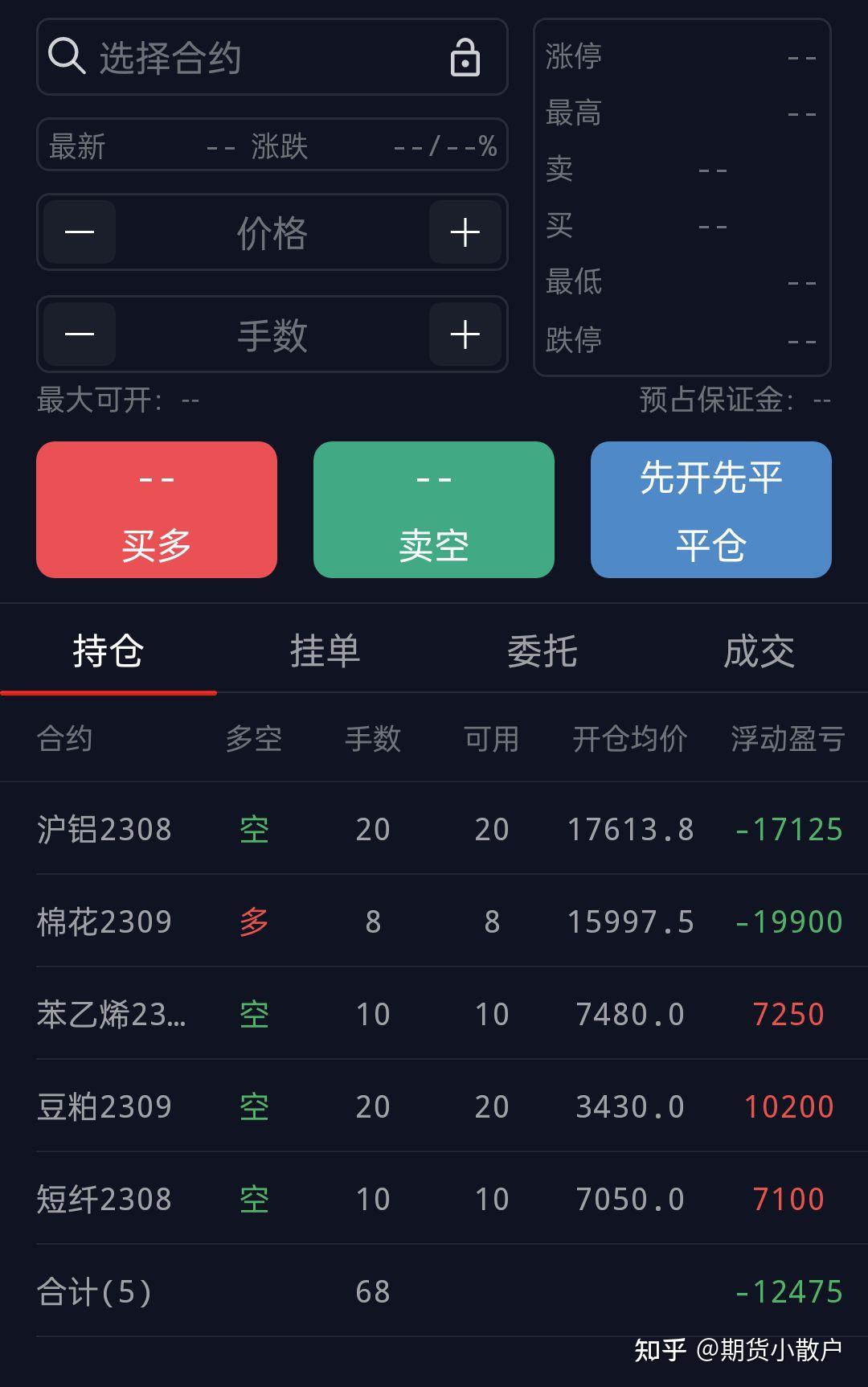Decrease the 手数 with the minus button
This screenshot has height=1387, width=868.
80,334
